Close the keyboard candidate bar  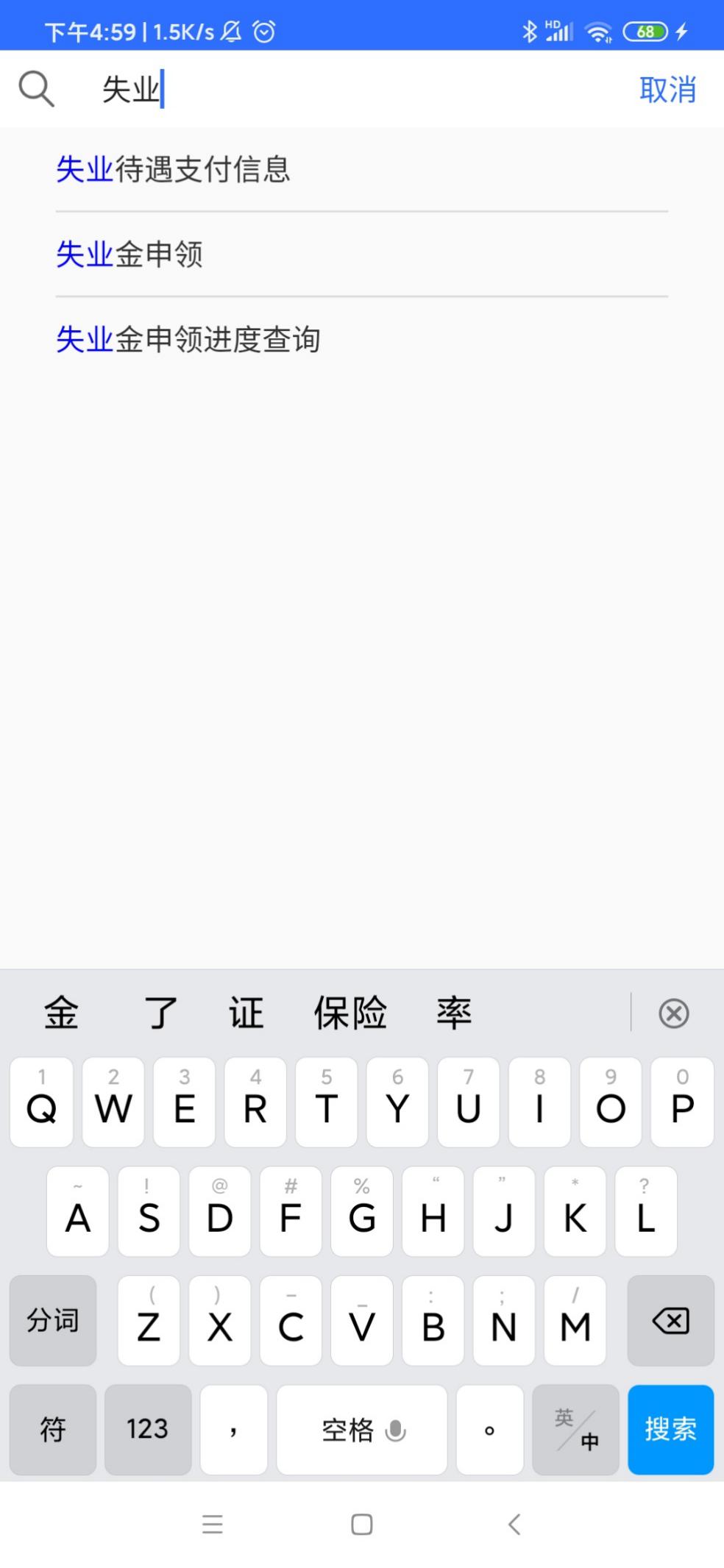click(673, 1013)
